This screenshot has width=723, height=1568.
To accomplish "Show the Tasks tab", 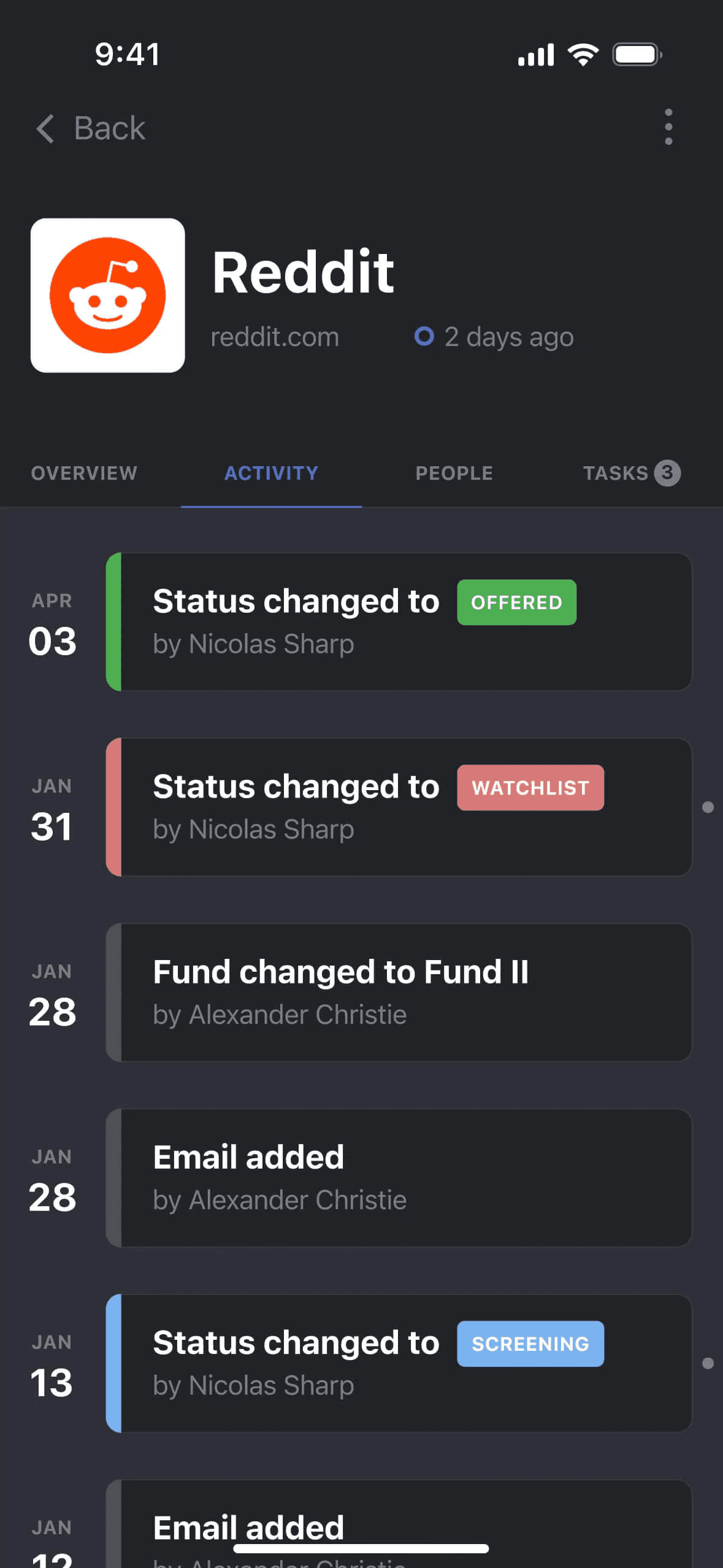I will [630, 473].
